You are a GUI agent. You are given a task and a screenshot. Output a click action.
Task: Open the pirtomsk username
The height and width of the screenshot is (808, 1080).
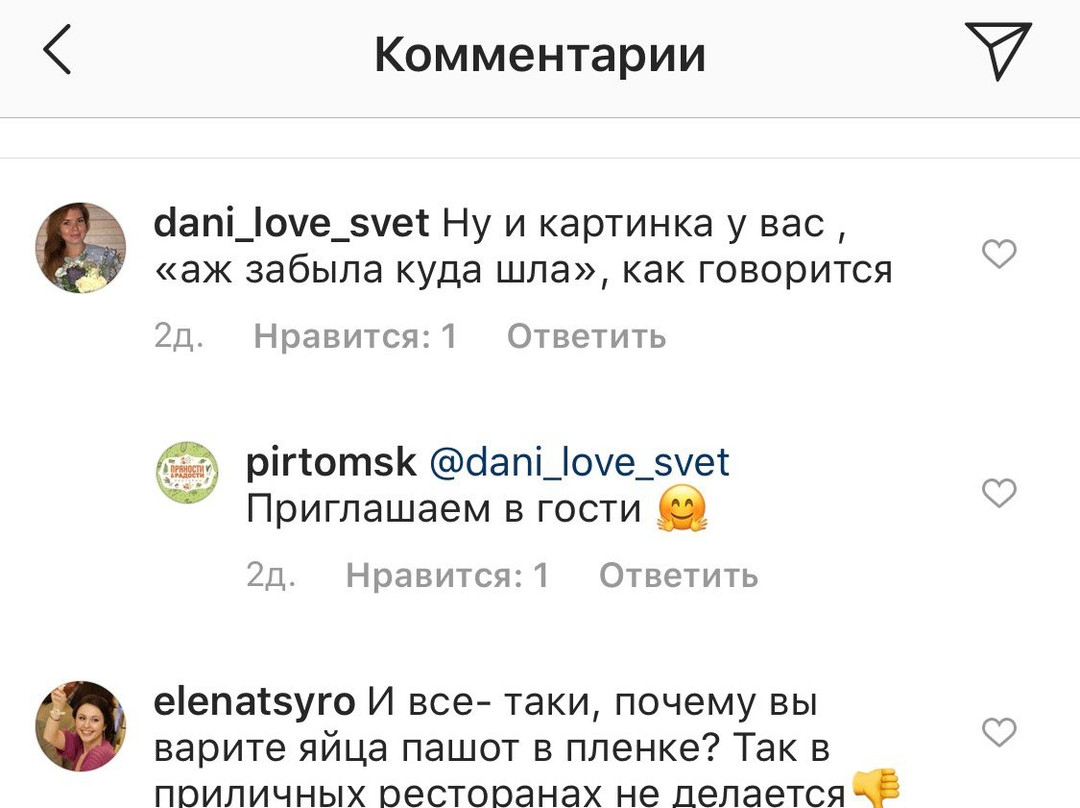[330, 462]
